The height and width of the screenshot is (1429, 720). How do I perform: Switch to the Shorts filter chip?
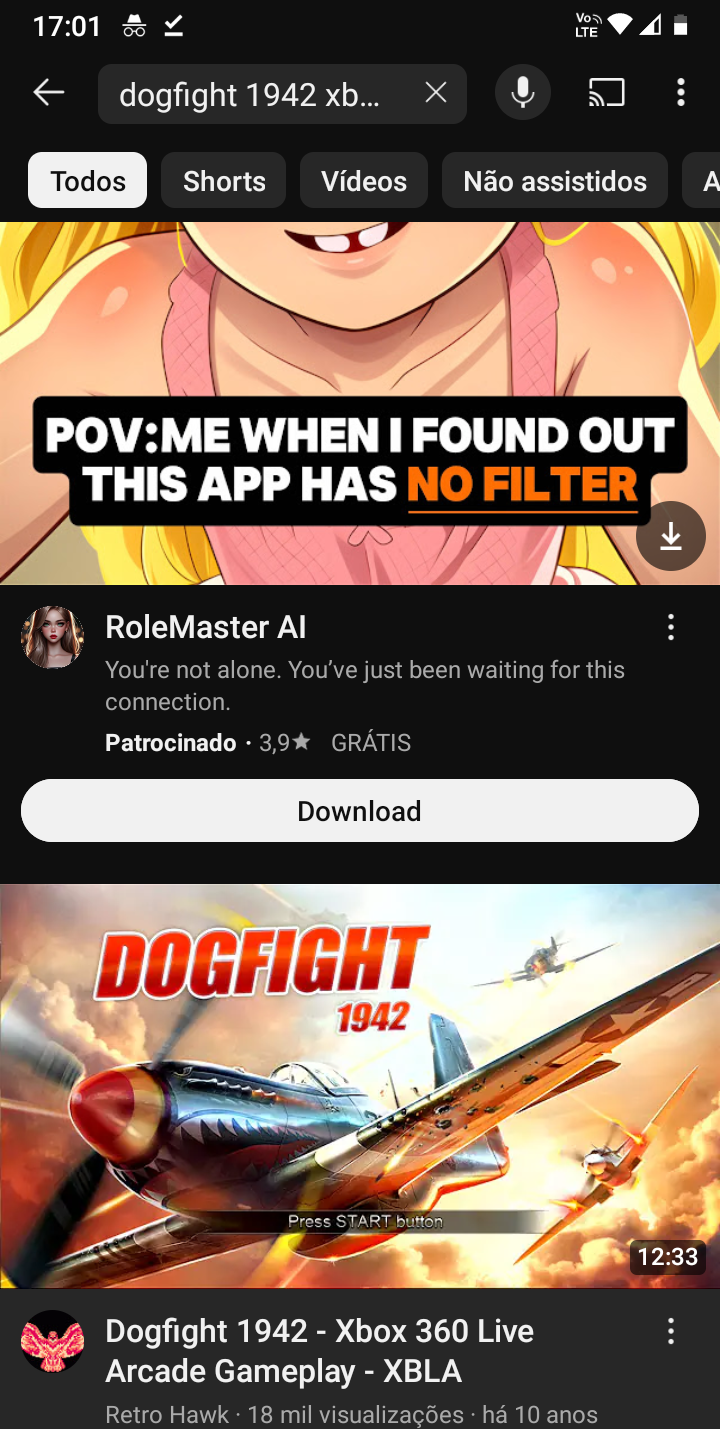224,181
